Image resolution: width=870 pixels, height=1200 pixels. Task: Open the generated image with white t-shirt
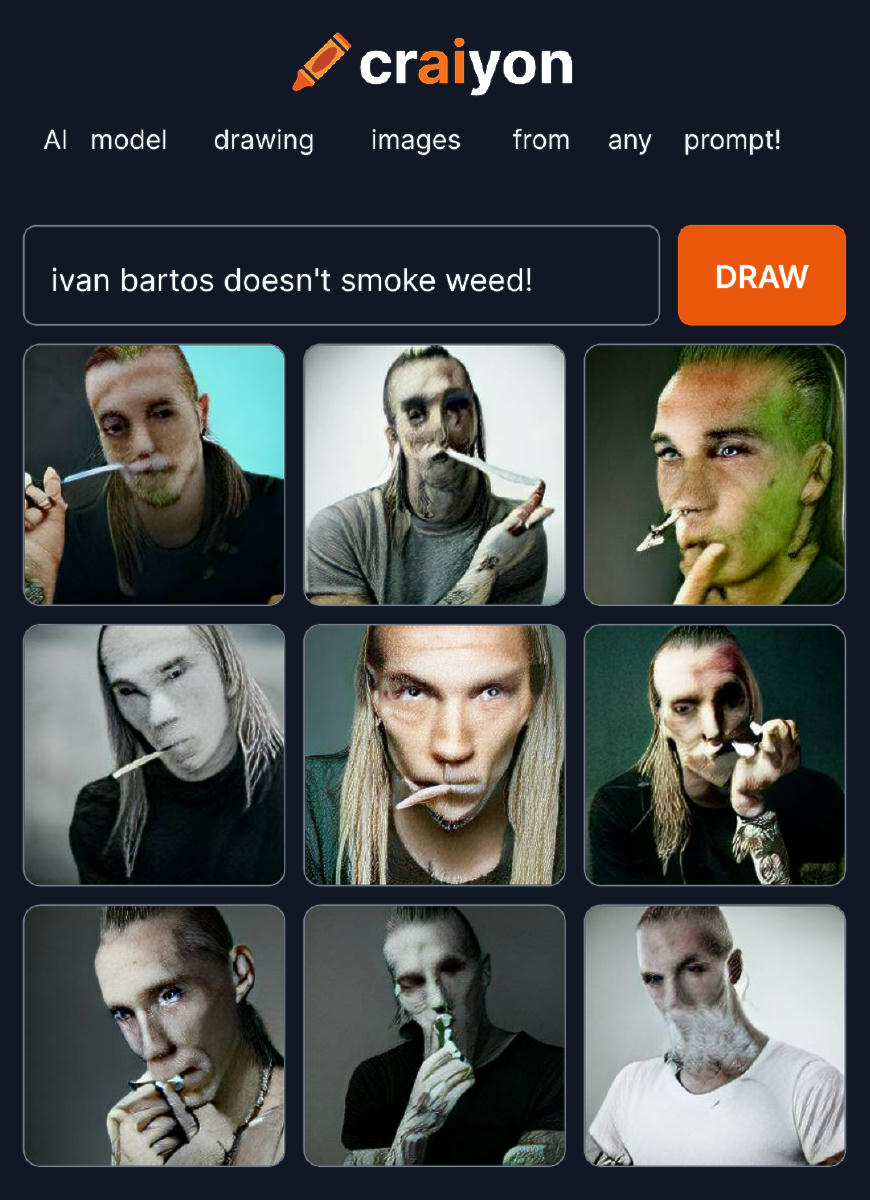pos(714,1034)
